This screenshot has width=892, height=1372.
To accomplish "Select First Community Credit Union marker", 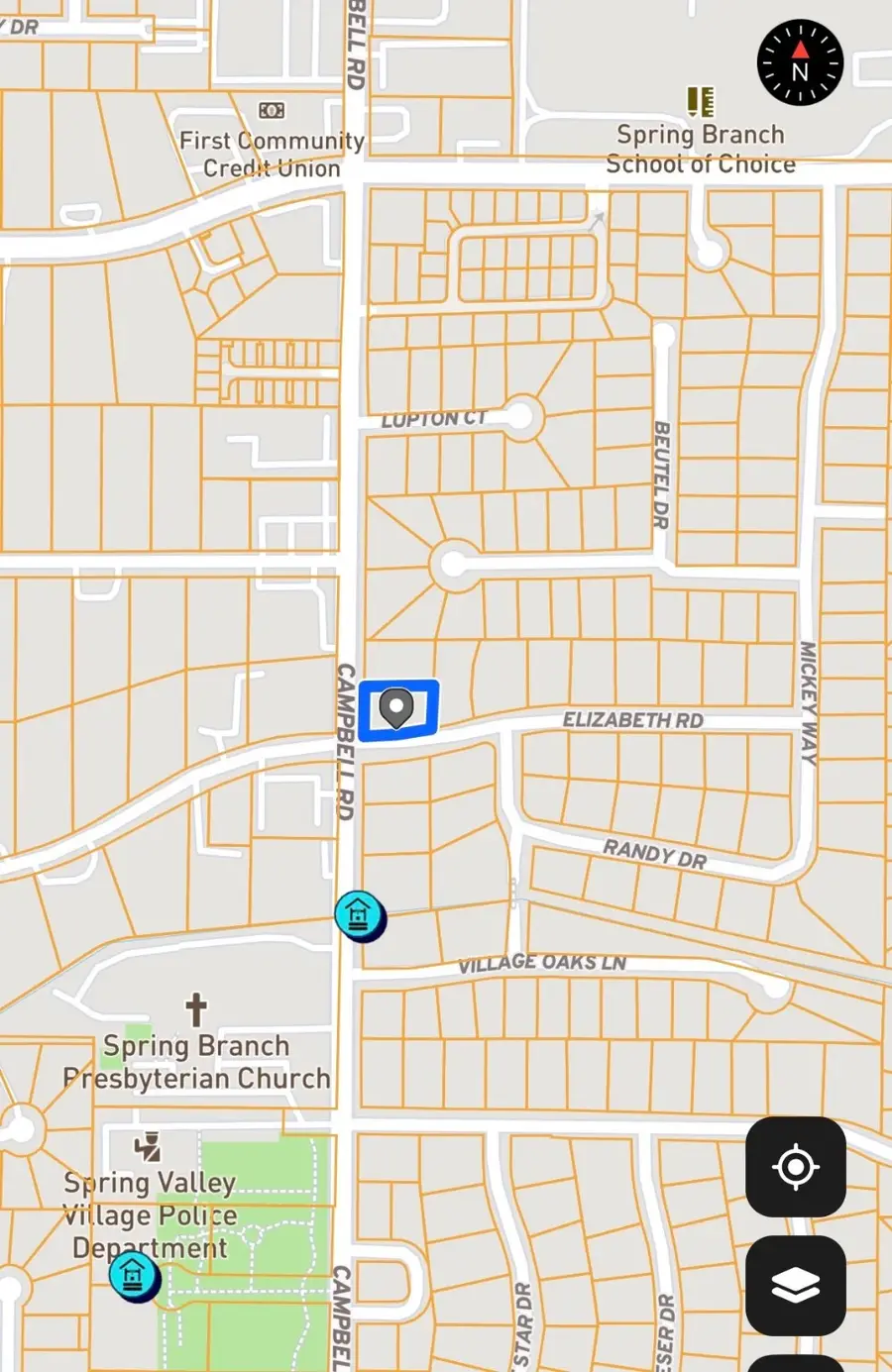I will click(x=272, y=111).
